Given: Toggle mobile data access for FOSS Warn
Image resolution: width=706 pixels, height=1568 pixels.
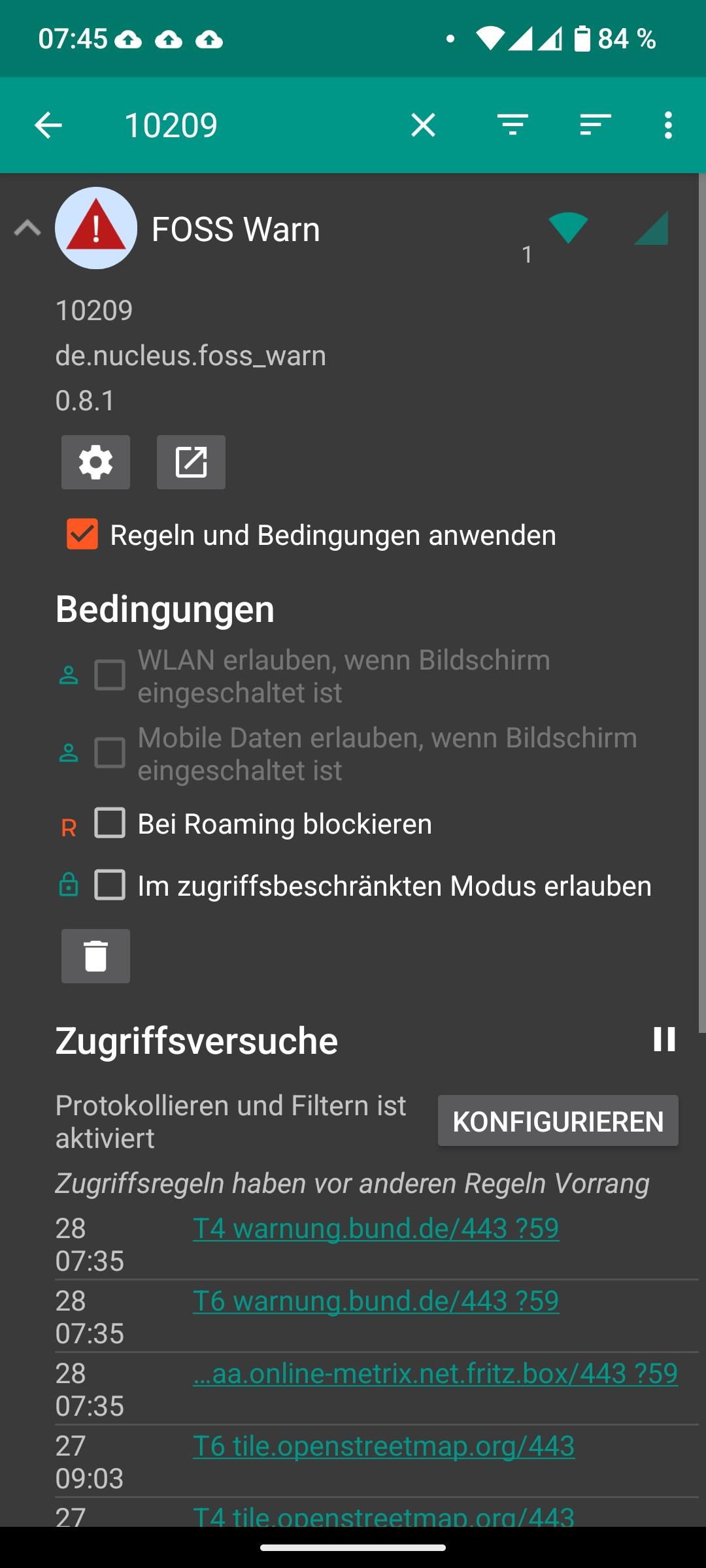Looking at the screenshot, I should point(651,228).
